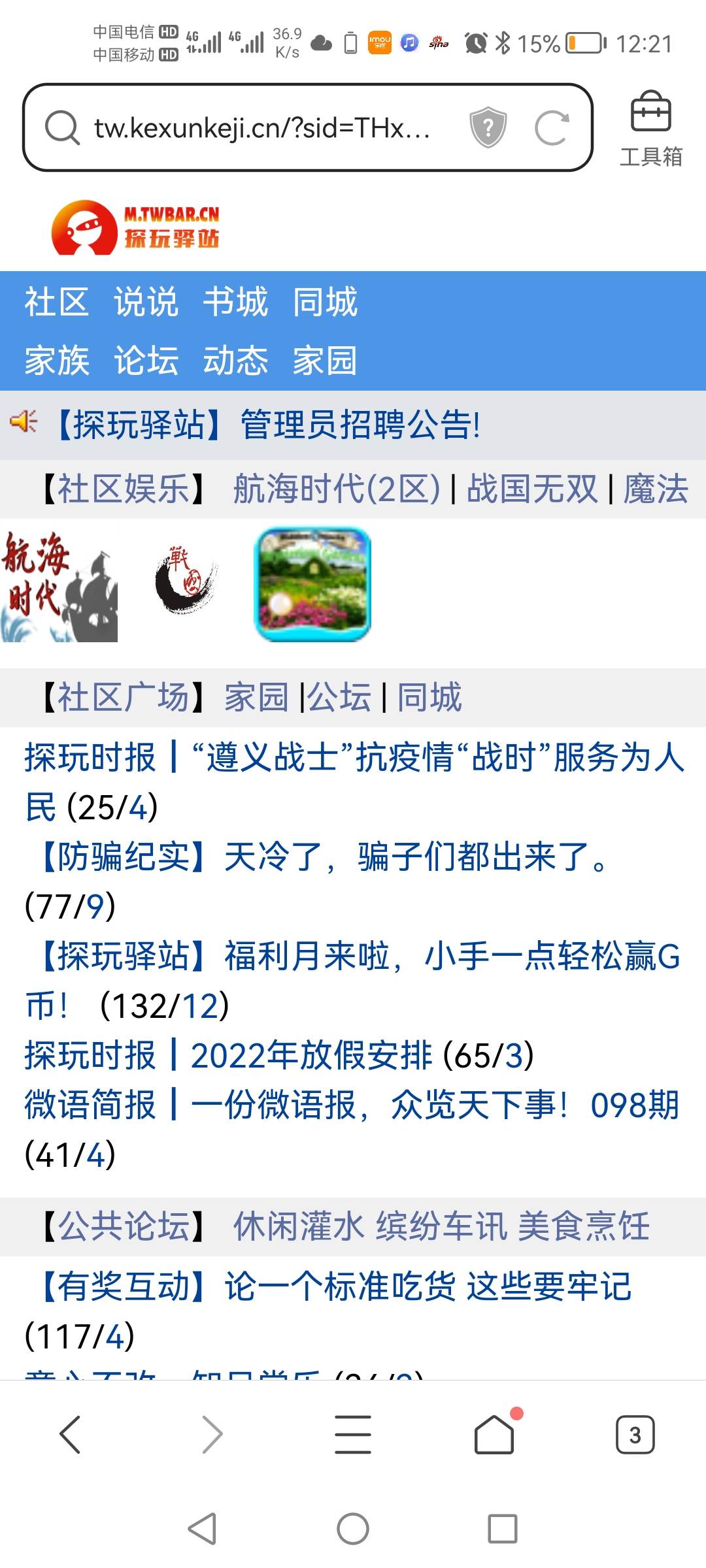Open the browser menu button
The image size is (706, 1568).
coord(353,1435)
